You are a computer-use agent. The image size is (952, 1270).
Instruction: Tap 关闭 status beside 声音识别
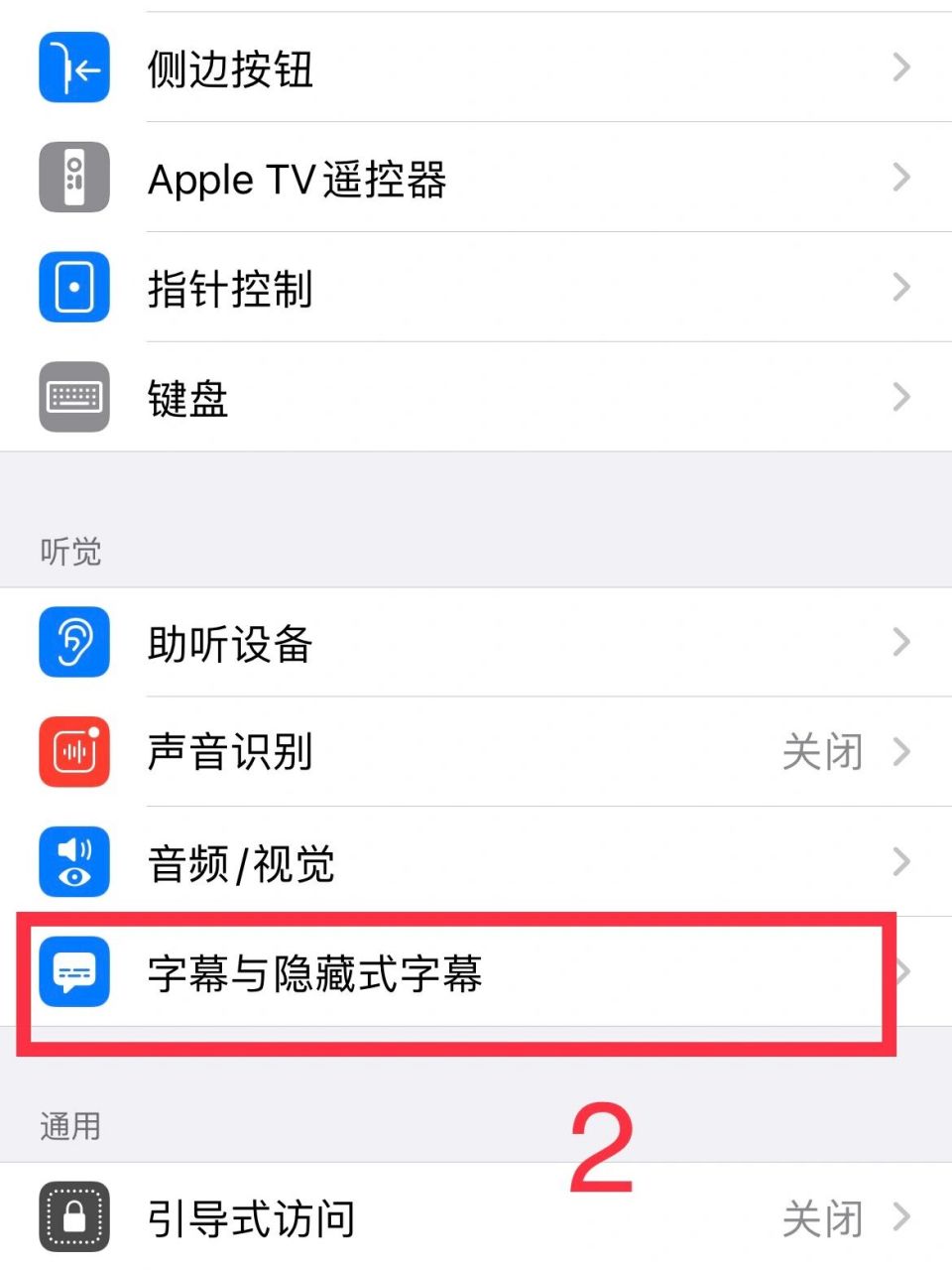[822, 752]
